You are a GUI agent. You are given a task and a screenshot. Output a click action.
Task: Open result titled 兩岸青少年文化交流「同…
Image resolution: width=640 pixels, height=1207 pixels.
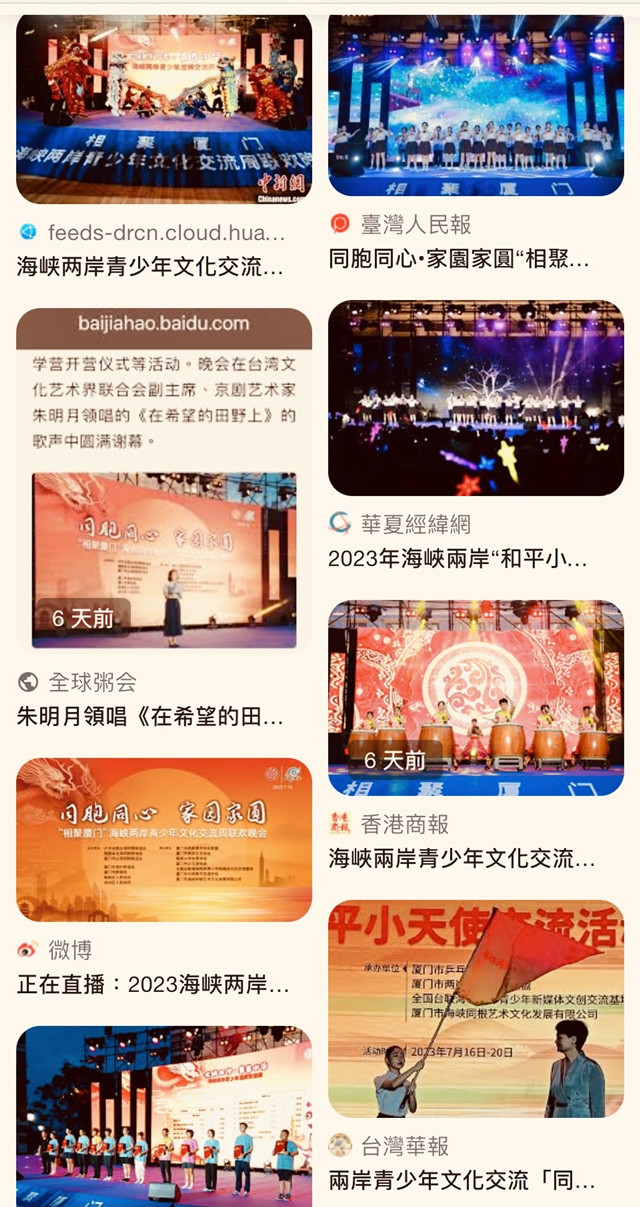point(462,1181)
